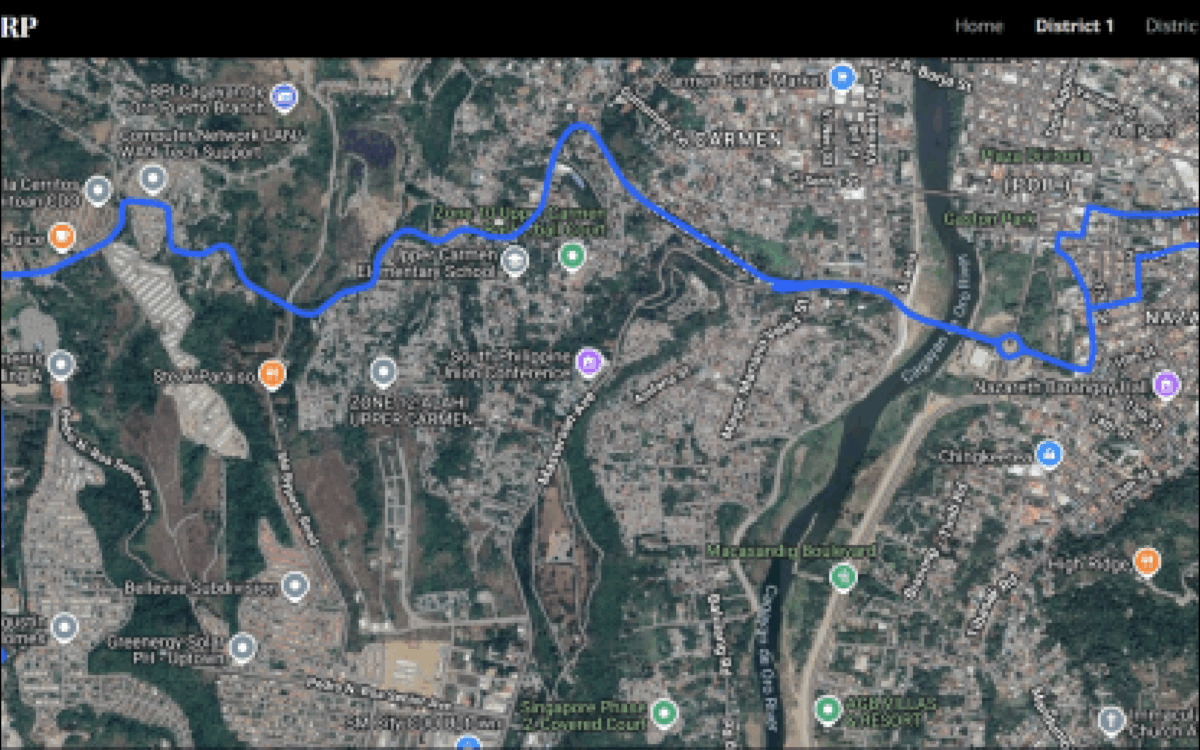Select the Nazareth Barangay Hall pin

(x=1165, y=383)
